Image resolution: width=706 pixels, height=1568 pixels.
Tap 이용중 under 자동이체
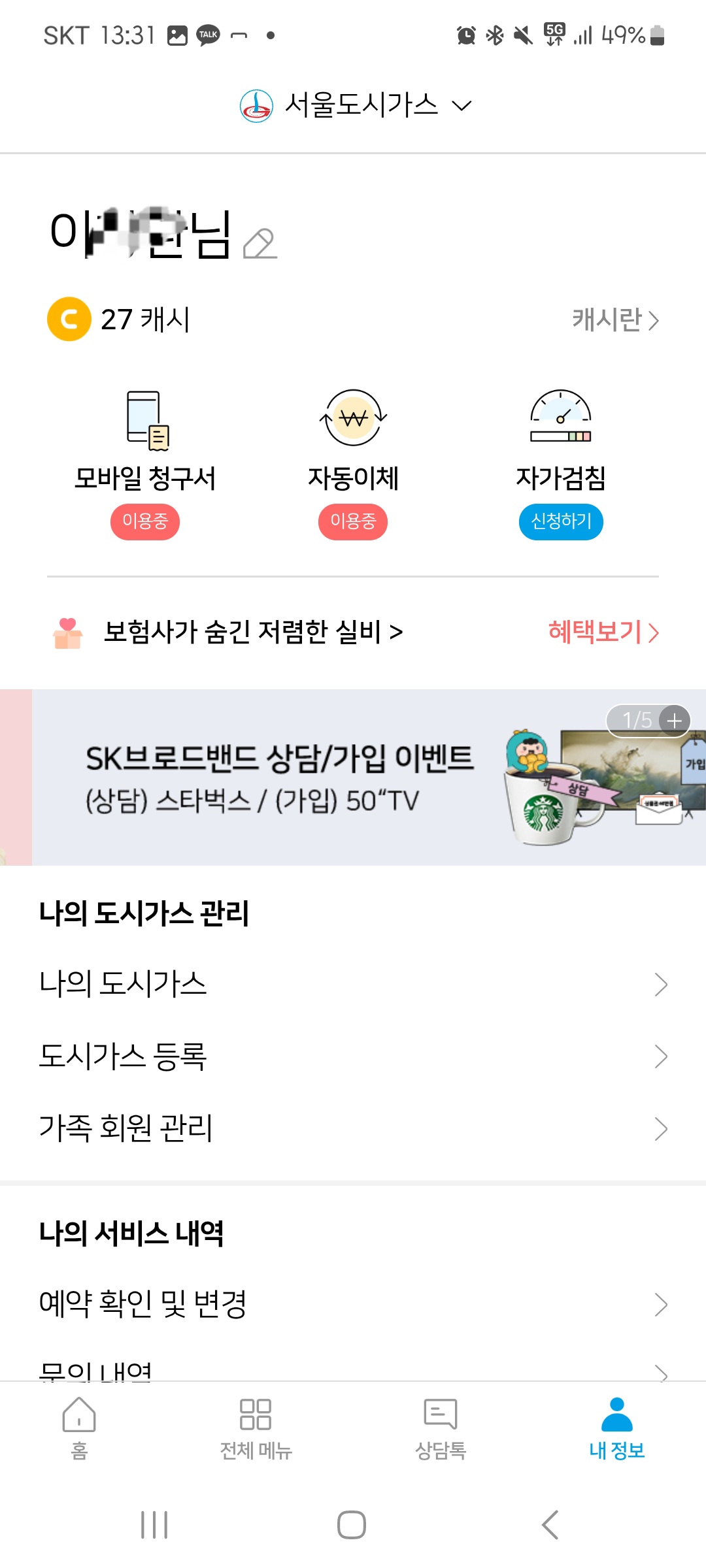353,521
